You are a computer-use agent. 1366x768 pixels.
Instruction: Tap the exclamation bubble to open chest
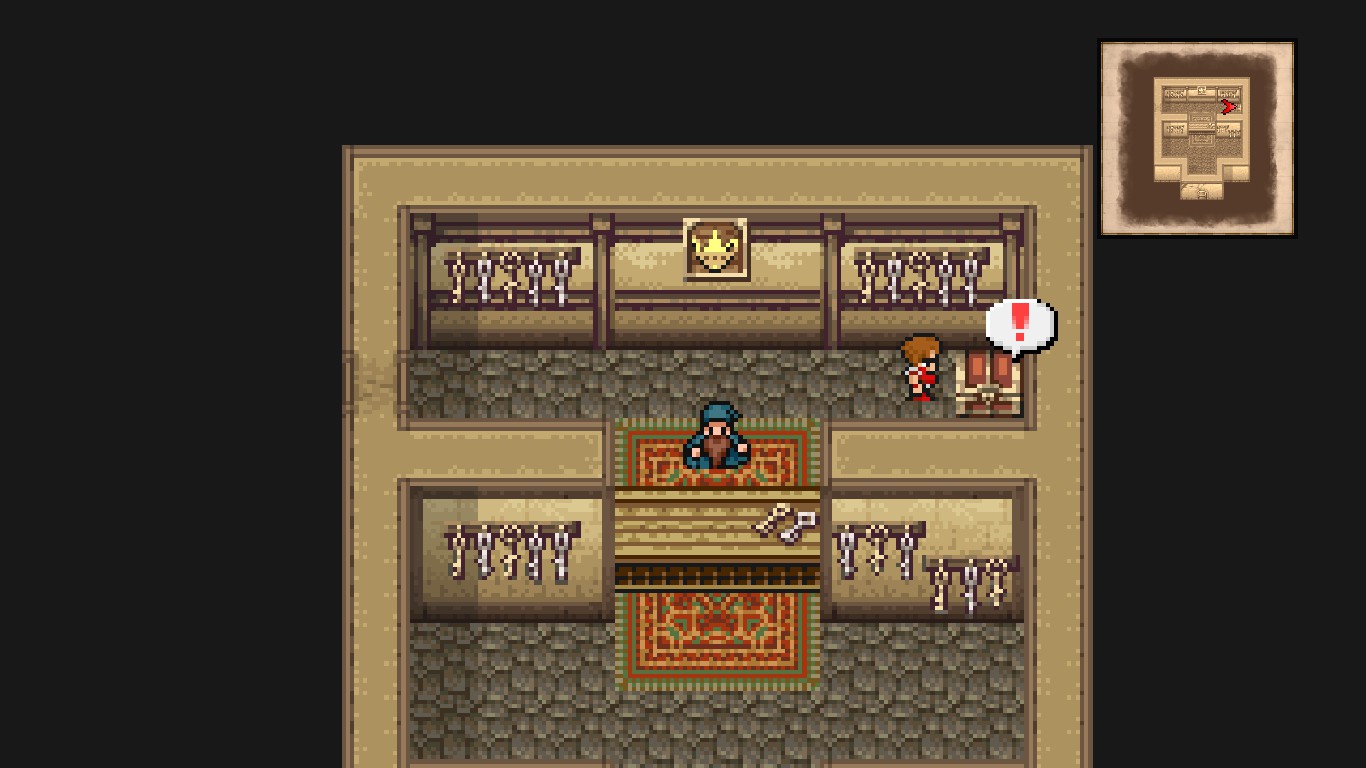(1020, 324)
